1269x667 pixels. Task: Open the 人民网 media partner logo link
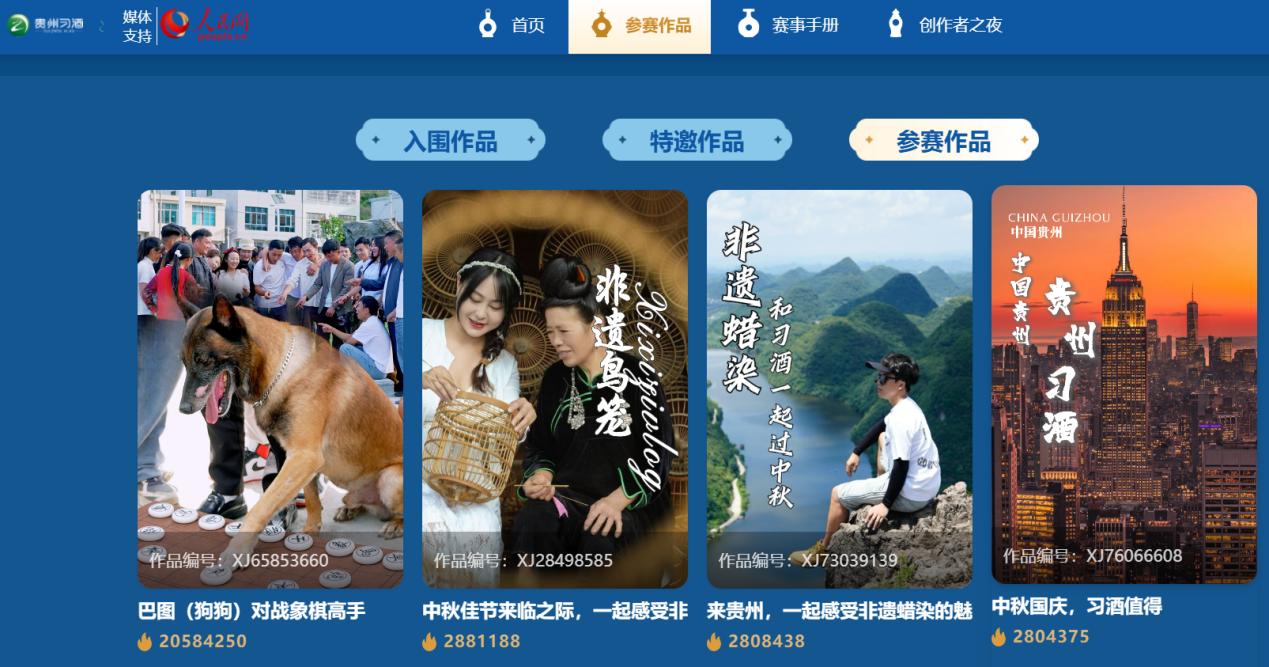[x=206, y=24]
